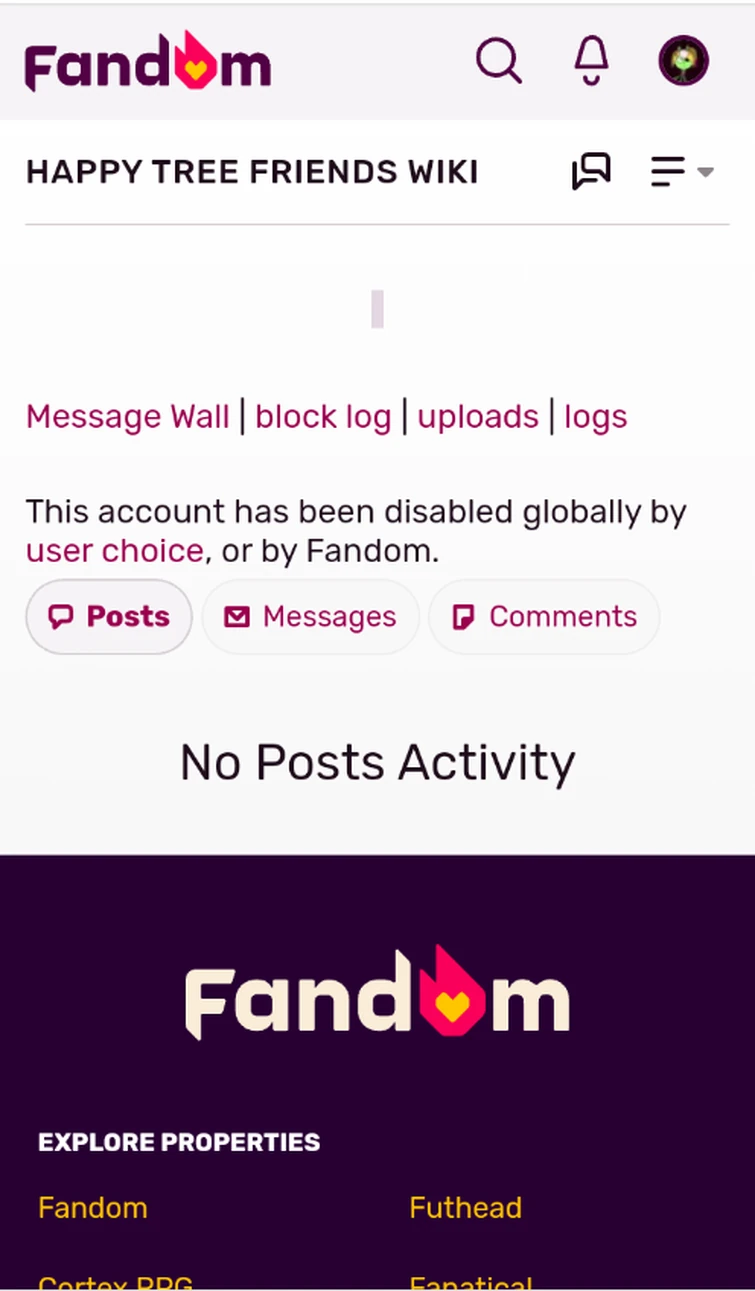Open the search icon in the header

[498, 60]
